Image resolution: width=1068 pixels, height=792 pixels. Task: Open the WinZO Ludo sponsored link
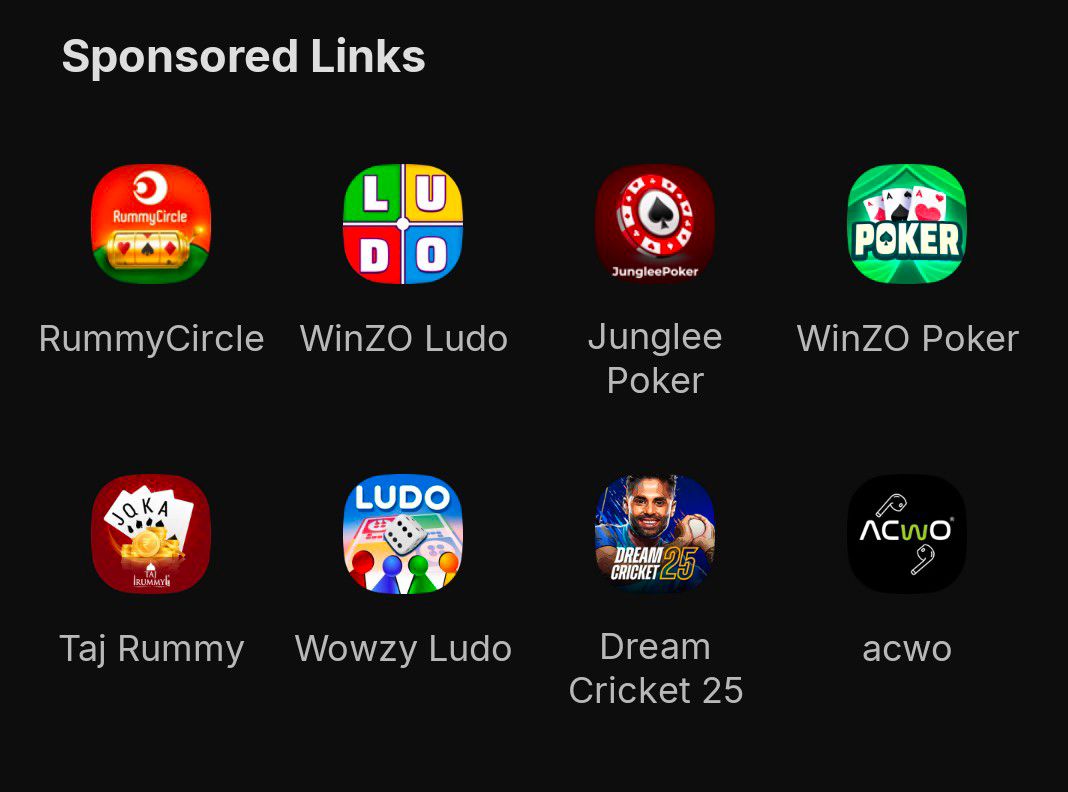(x=403, y=224)
